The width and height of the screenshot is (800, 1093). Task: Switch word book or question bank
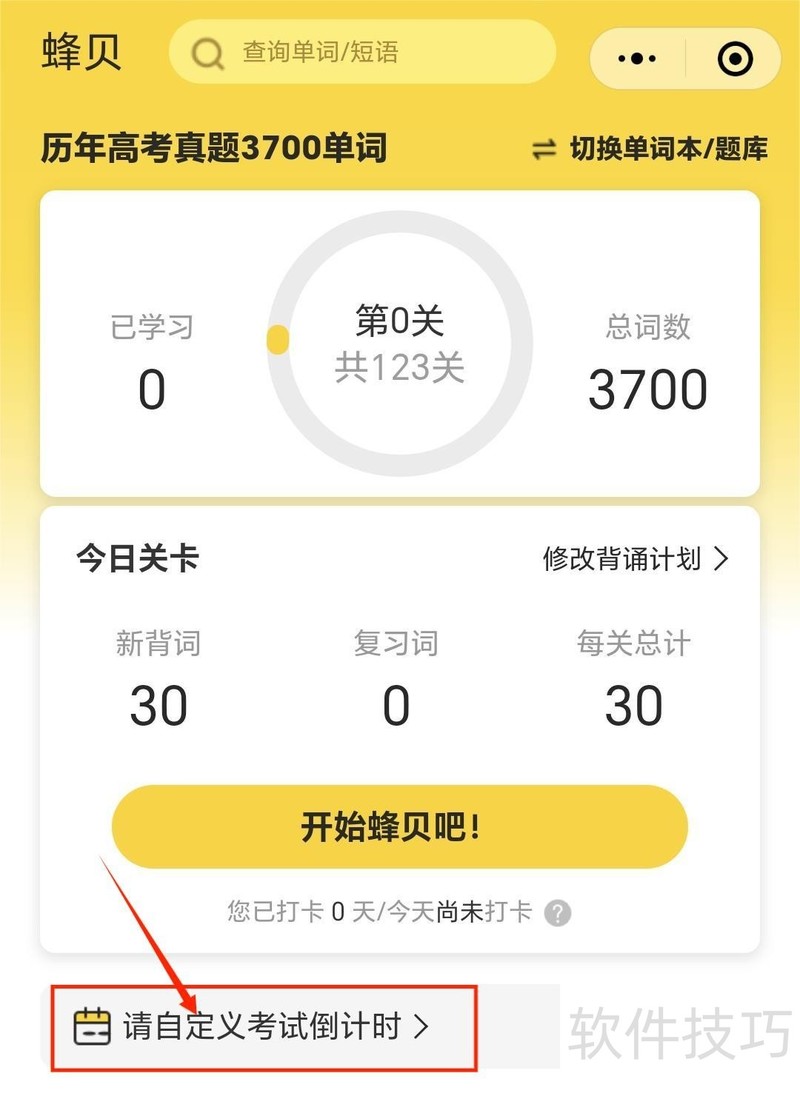click(x=651, y=150)
